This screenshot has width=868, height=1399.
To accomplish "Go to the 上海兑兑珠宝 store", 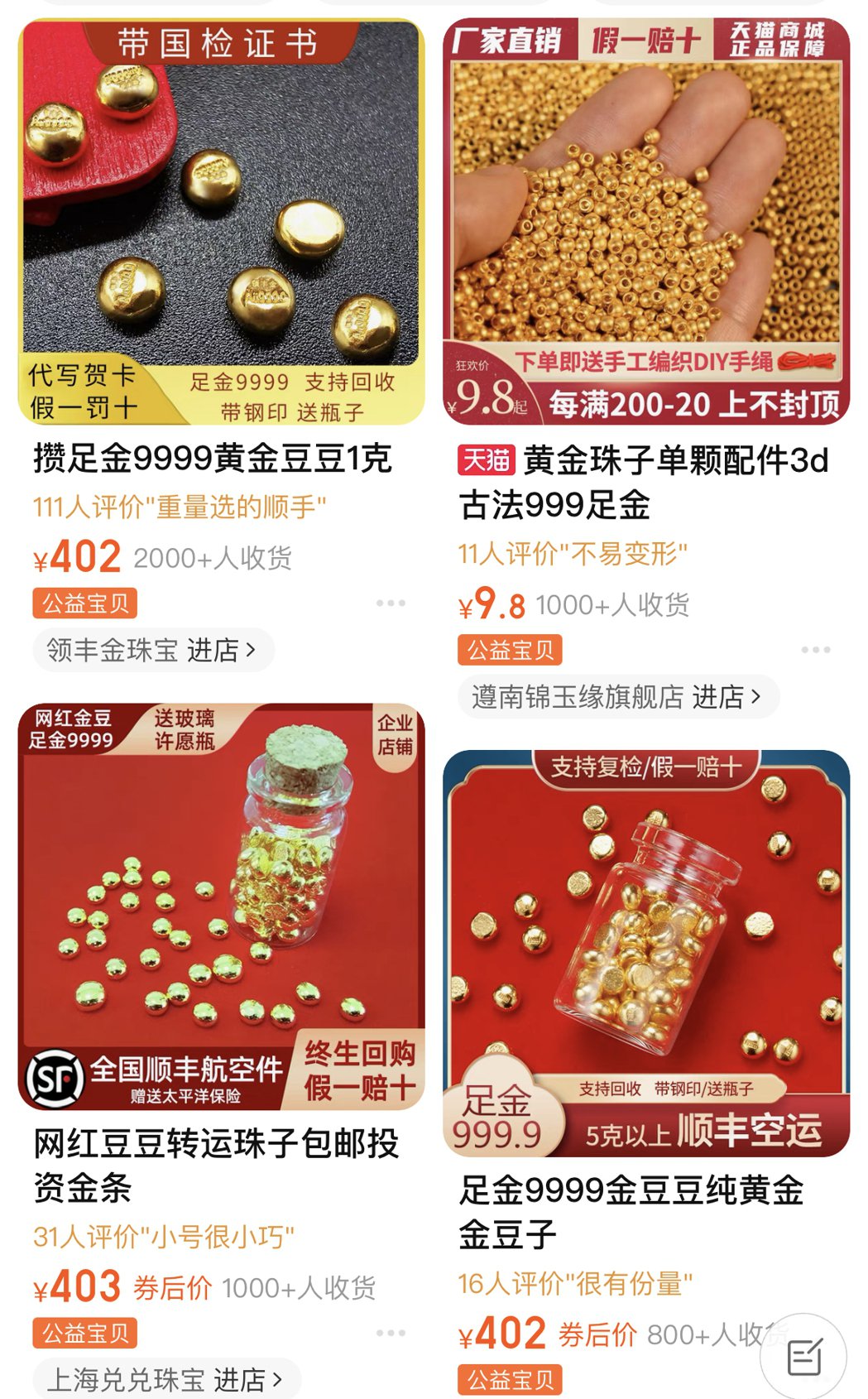I will pos(165,1379).
